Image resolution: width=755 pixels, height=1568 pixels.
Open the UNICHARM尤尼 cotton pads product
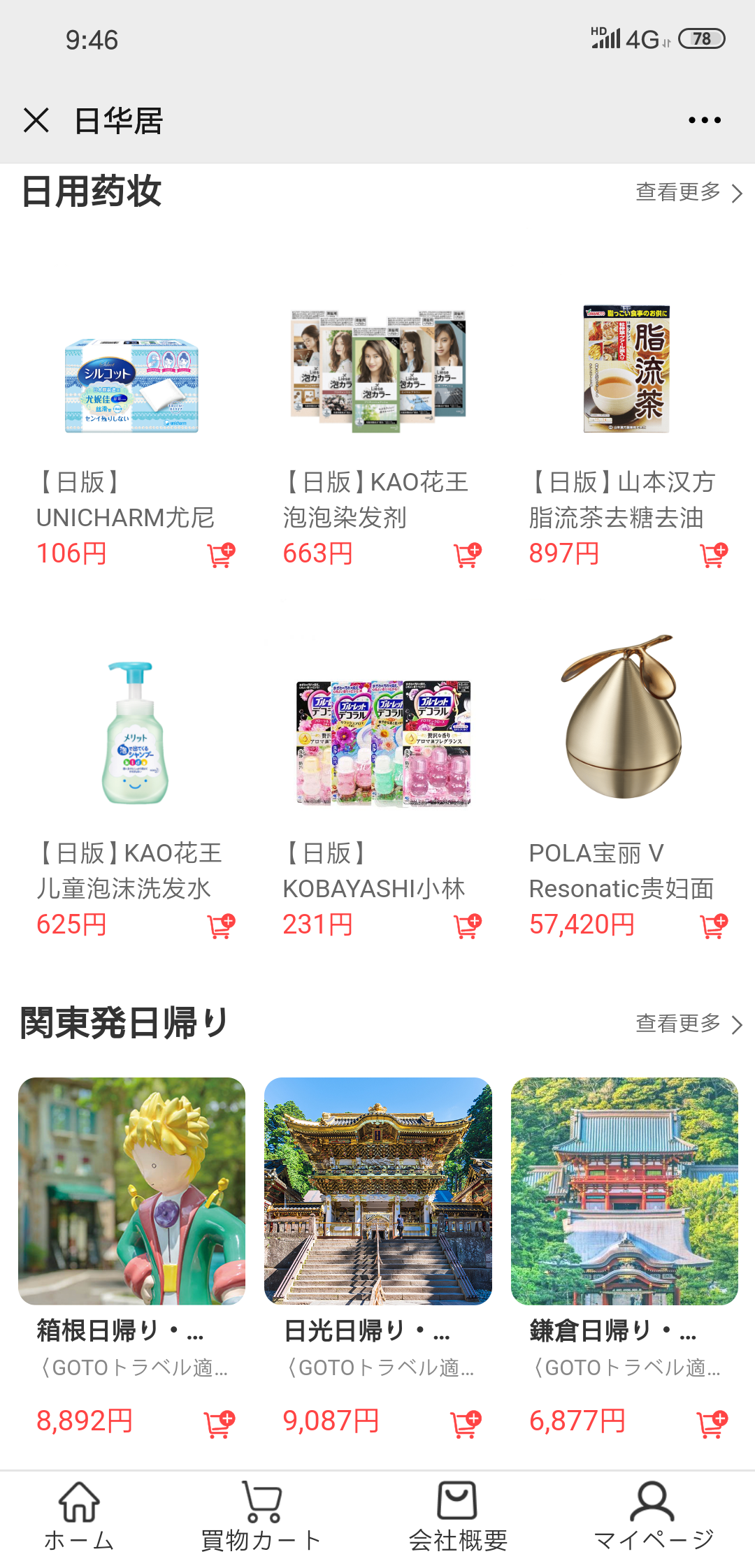[131, 370]
